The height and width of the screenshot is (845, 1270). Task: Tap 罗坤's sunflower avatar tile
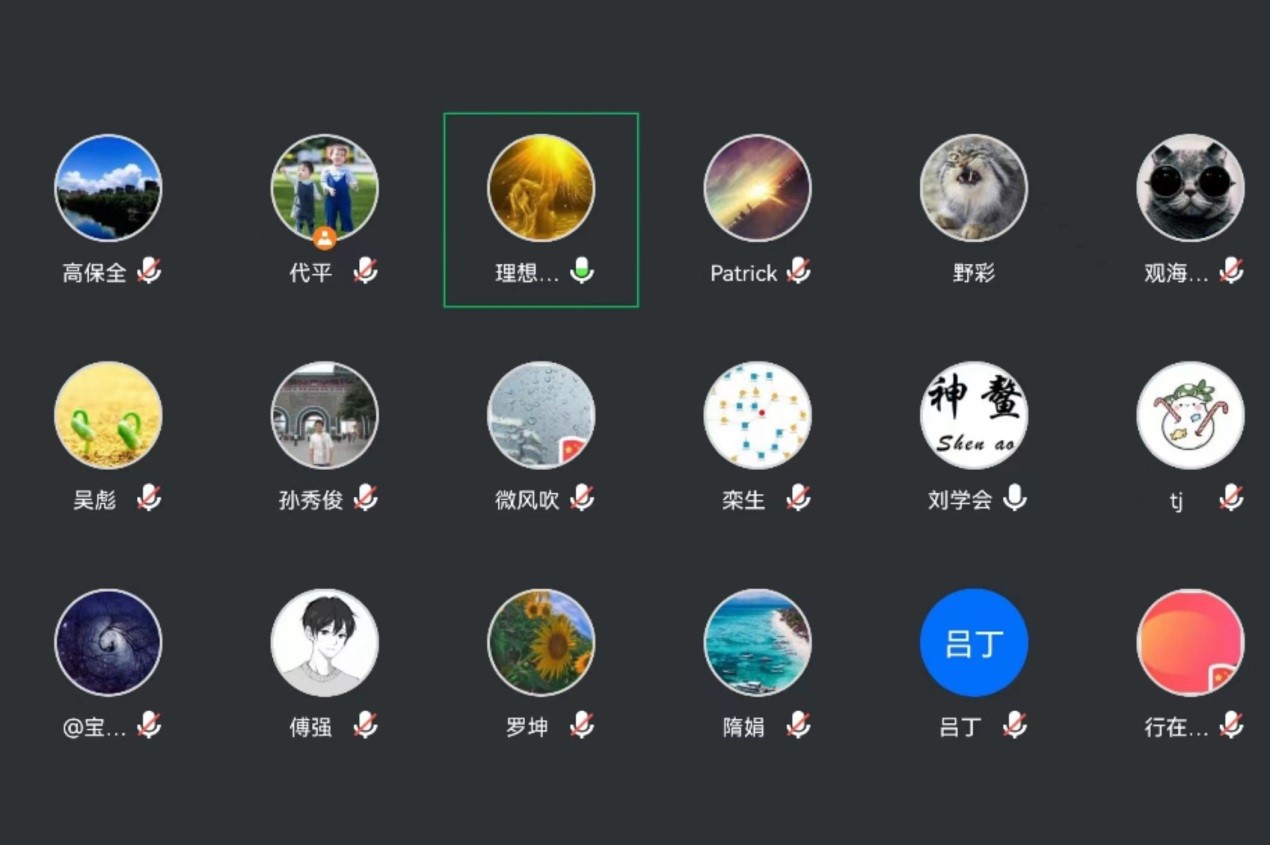(541, 642)
